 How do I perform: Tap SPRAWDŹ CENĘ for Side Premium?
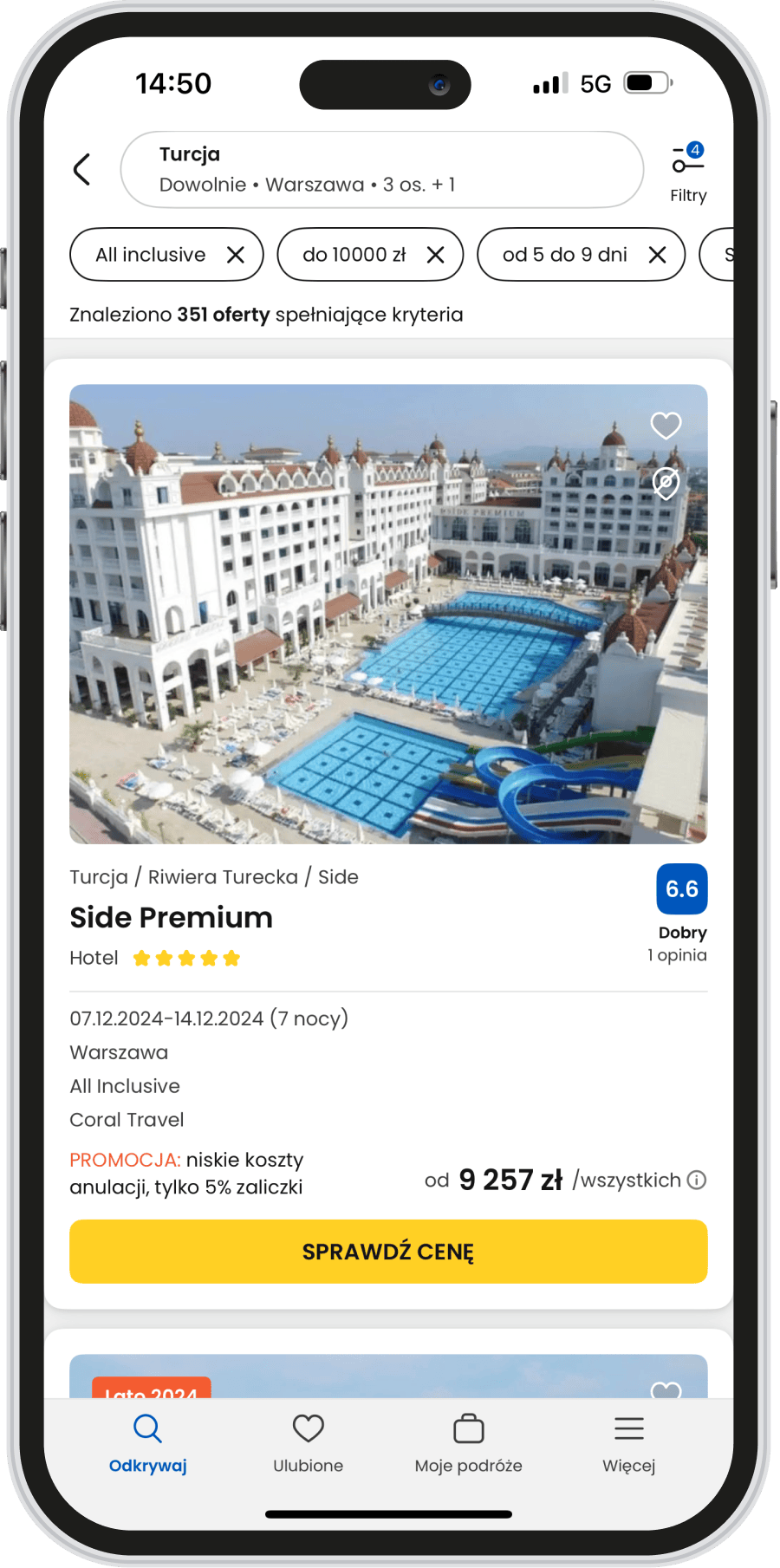[x=388, y=1252]
